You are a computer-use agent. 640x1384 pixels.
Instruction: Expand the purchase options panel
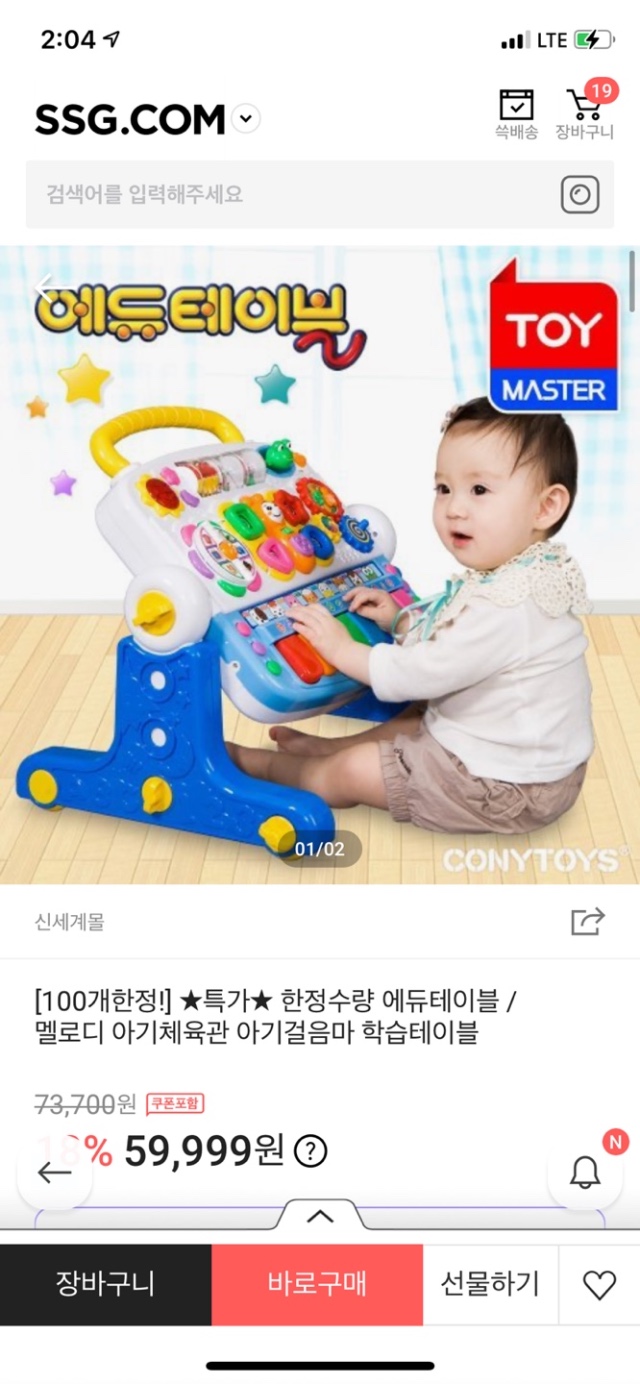tap(320, 1217)
